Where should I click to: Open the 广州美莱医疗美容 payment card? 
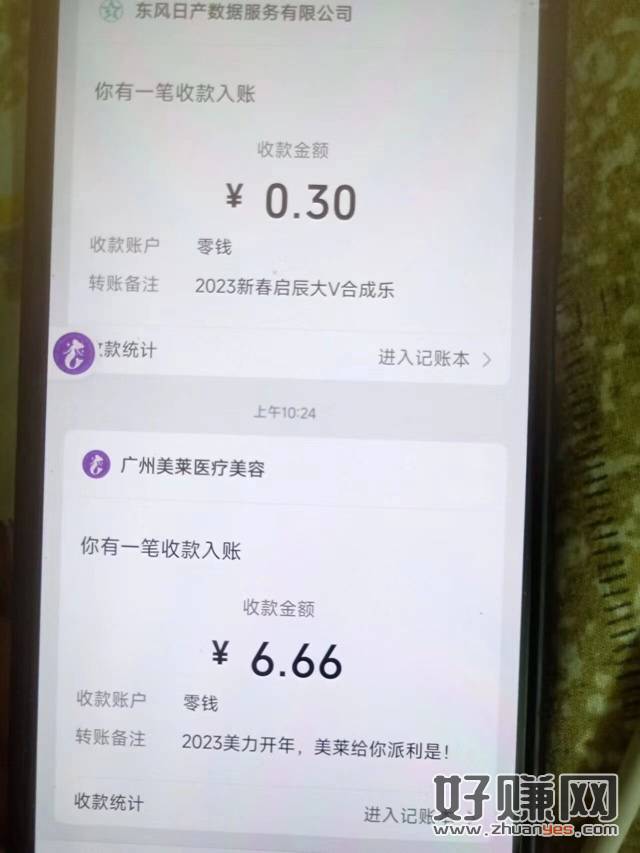(x=192, y=466)
